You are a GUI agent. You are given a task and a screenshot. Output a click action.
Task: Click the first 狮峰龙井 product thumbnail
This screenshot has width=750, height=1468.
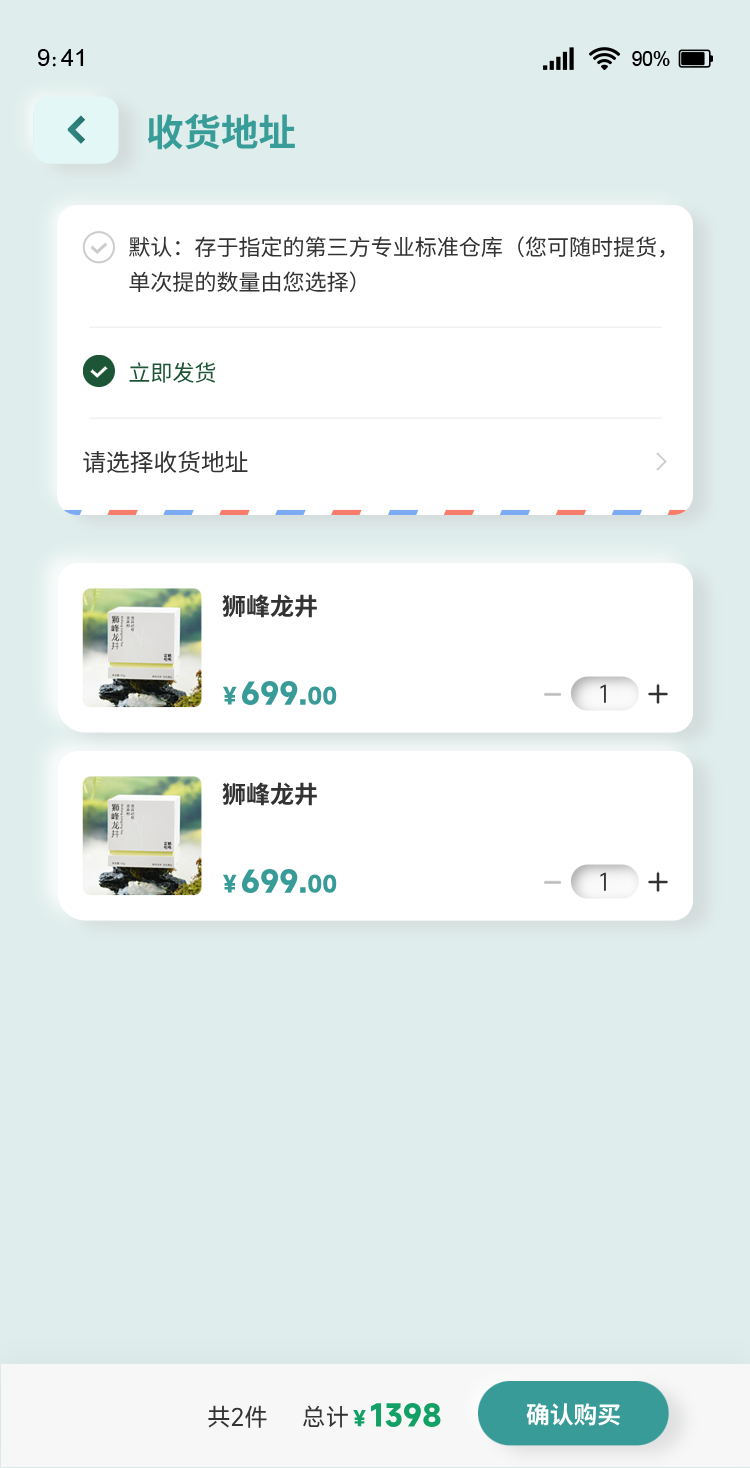[x=141, y=647]
